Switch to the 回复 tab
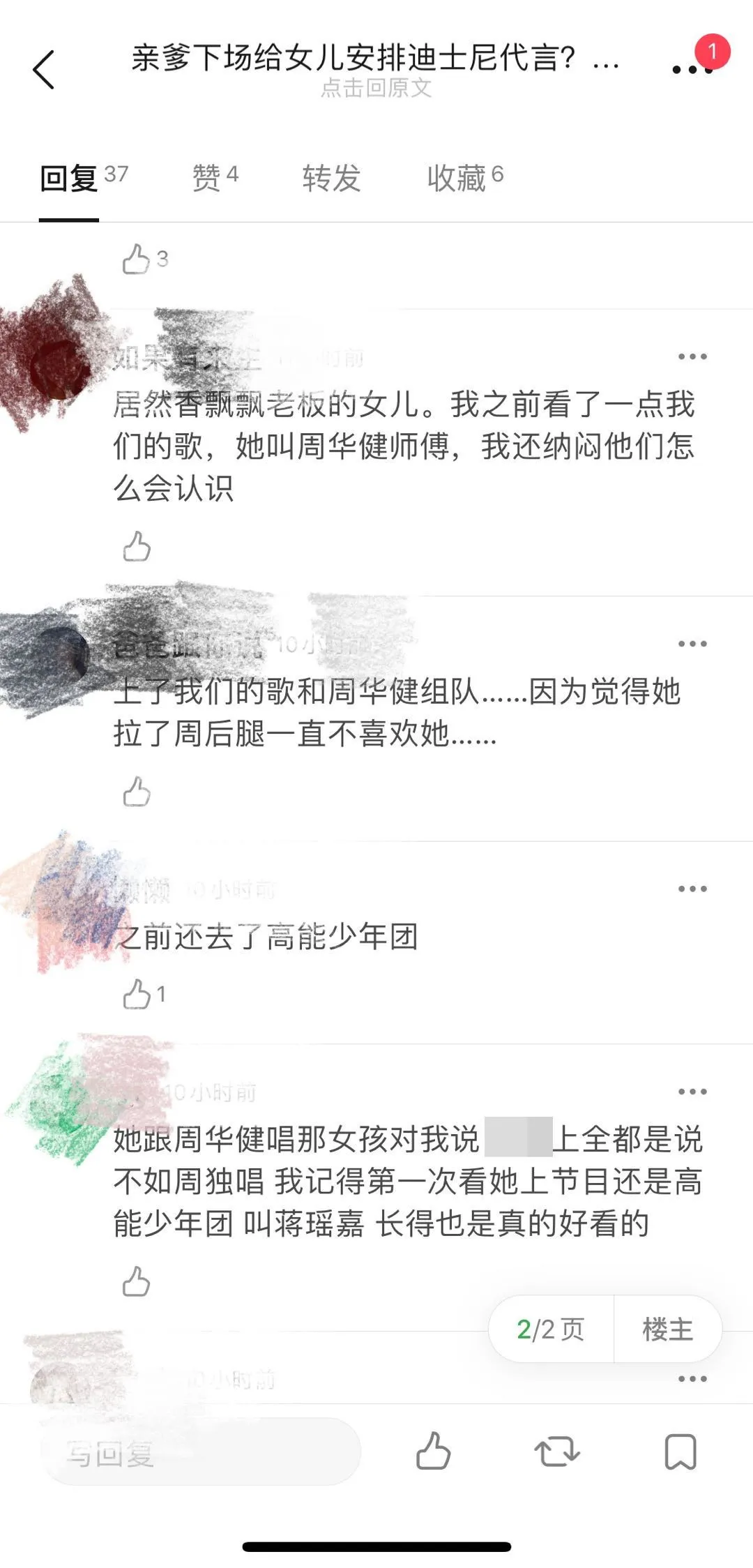 point(69,179)
